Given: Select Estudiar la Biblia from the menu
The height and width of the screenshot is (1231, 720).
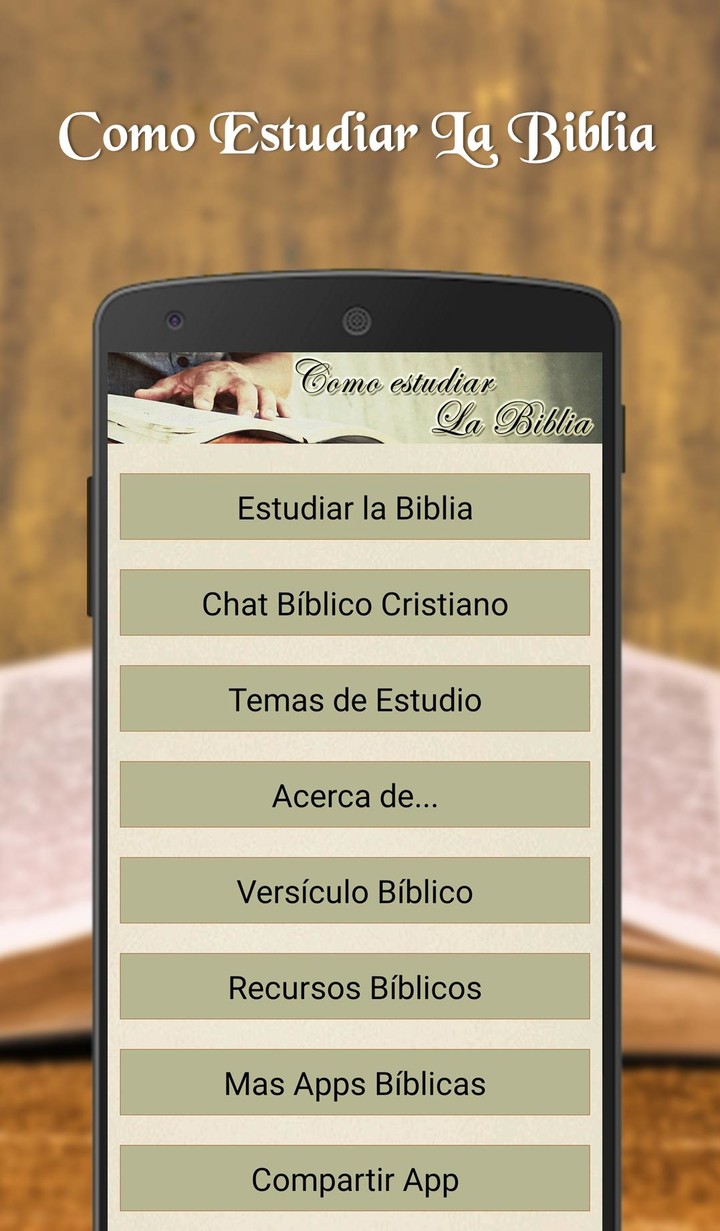Looking at the screenshot, I should [x=354, y=508].
